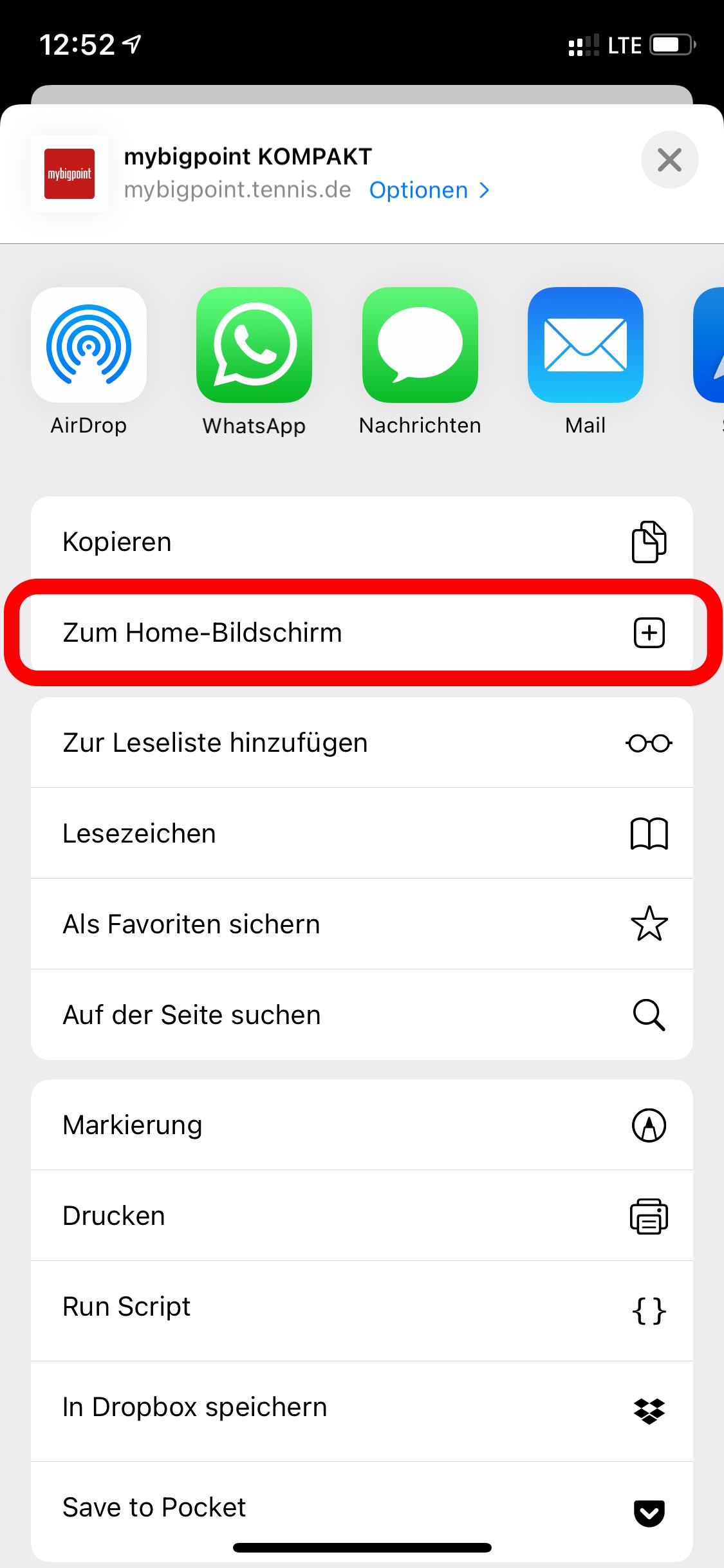Send via Nachrichten
The width and height of the screenshot is (724, 1568).
(420, 346)
